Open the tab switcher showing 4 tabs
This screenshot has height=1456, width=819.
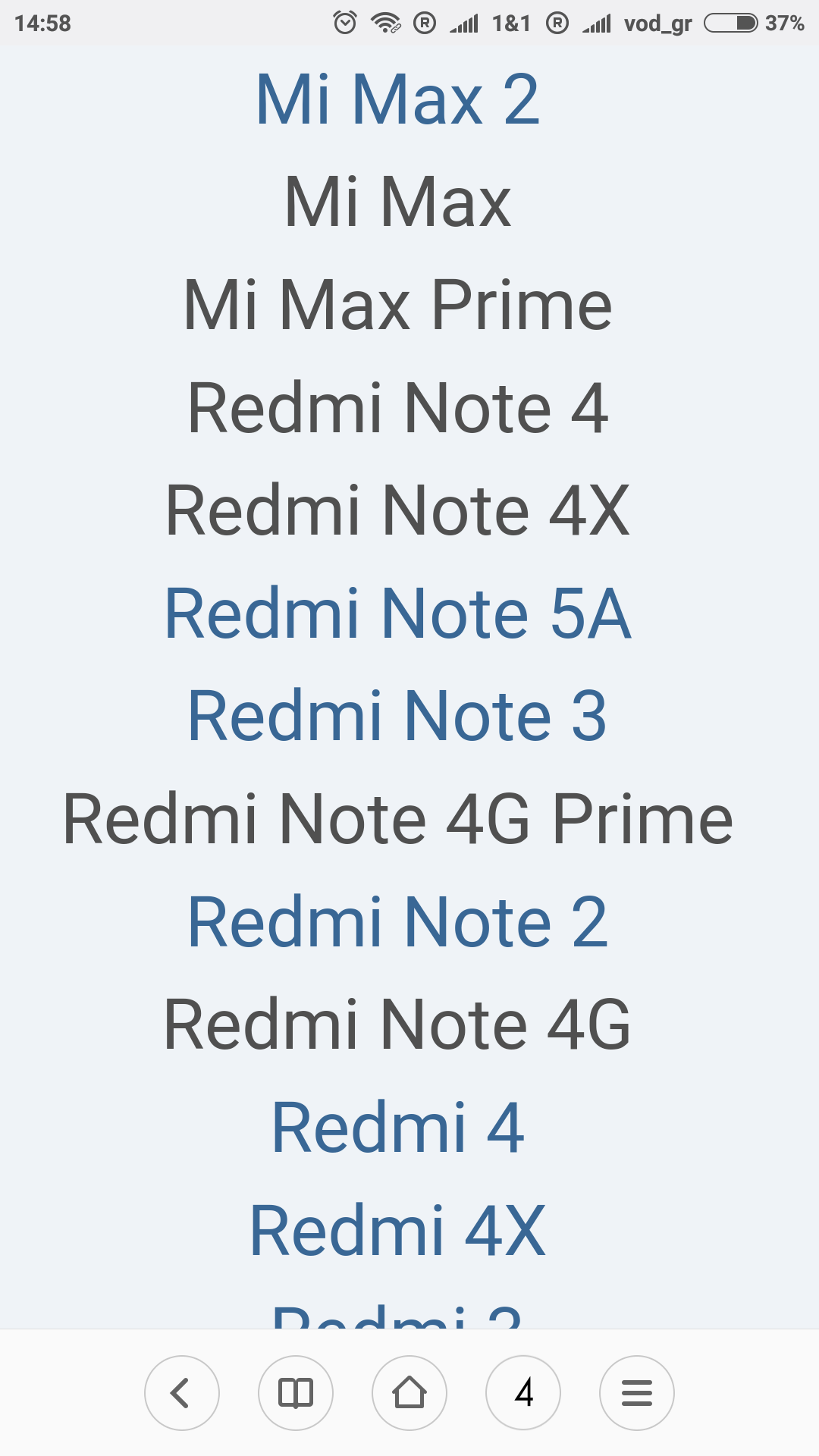[x=523, y=1393]
